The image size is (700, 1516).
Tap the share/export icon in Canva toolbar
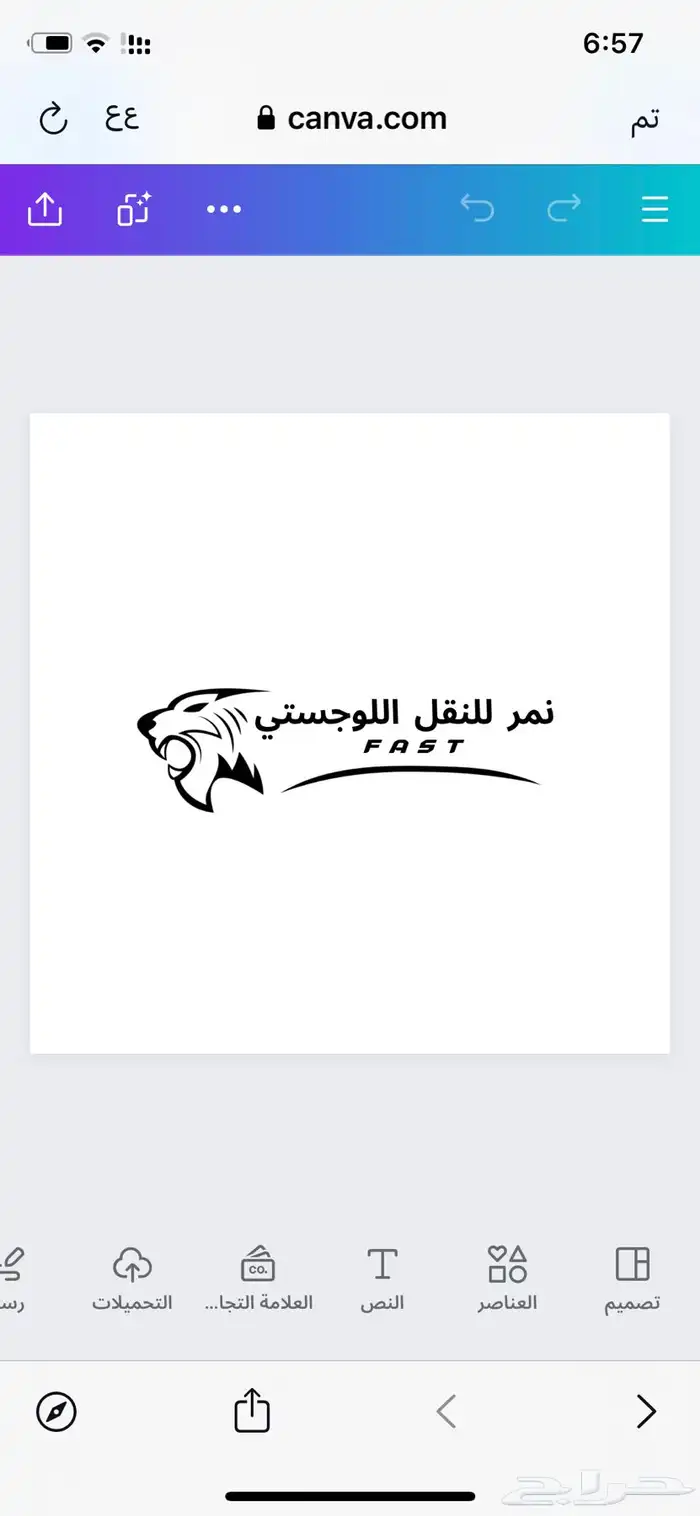pyautogui.click(x=44, y=209)
